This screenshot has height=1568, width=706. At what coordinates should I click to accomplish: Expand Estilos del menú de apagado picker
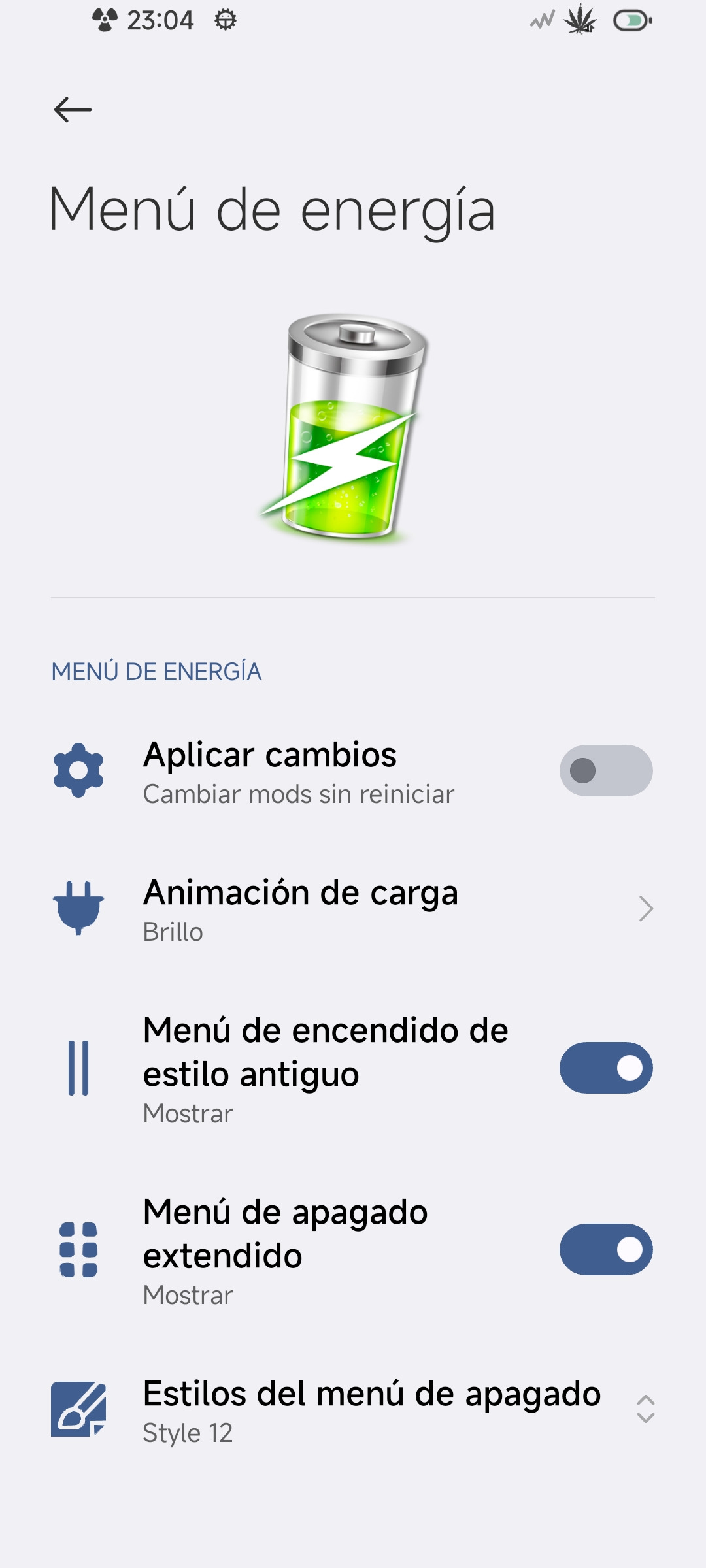point(645,1409)
